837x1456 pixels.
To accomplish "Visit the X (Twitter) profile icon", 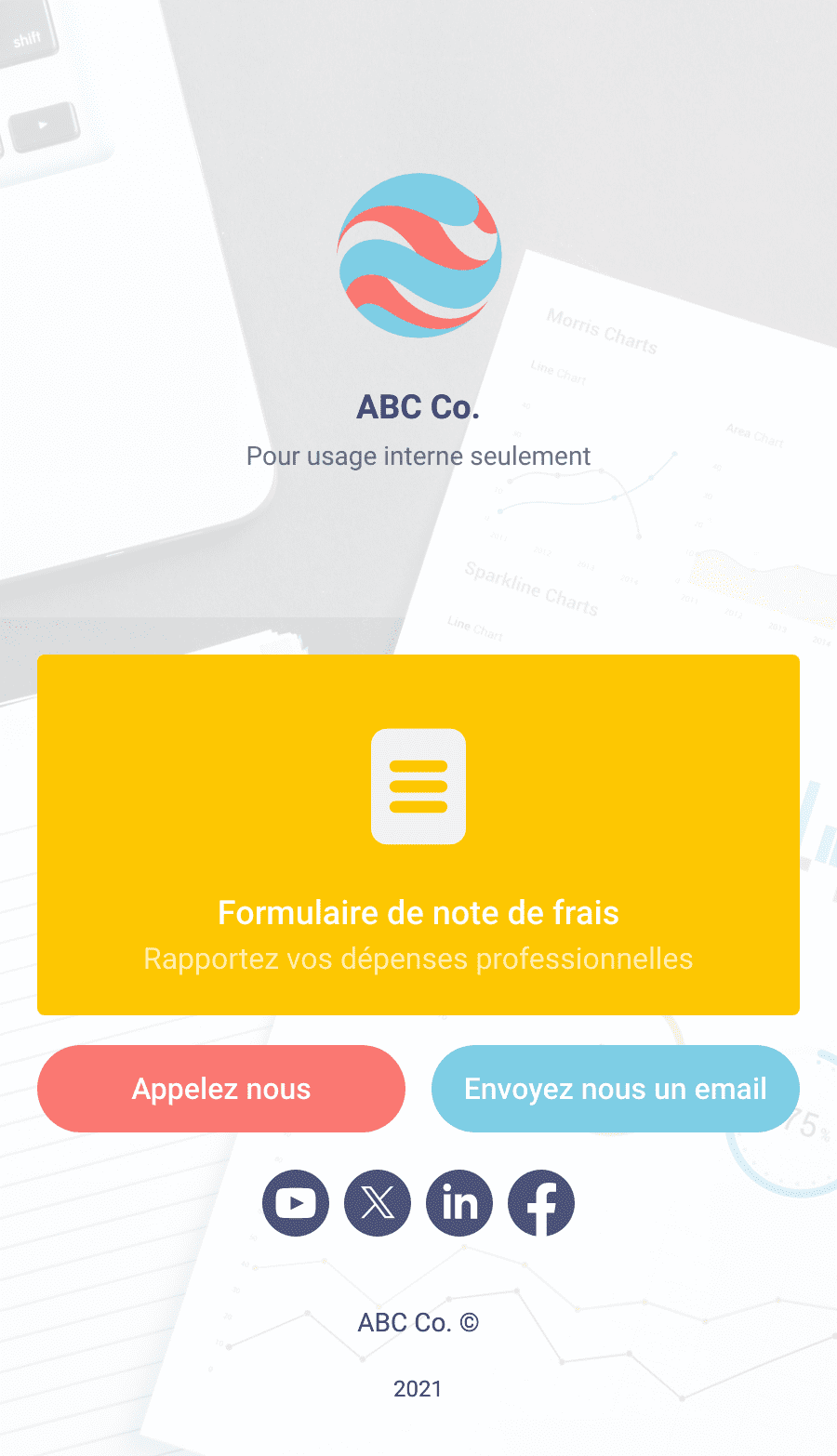I will 378,1203.
